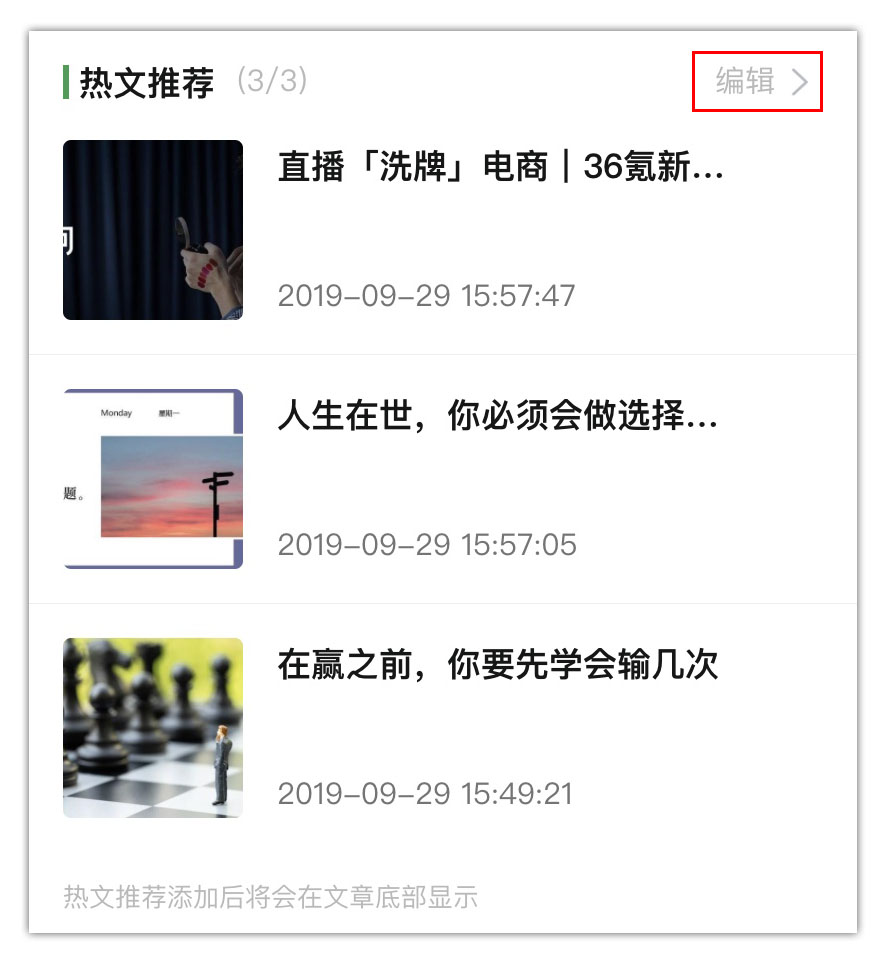Tap the 编辑 button for 热文推荐
887x965 pixels.
coord(758,82)
